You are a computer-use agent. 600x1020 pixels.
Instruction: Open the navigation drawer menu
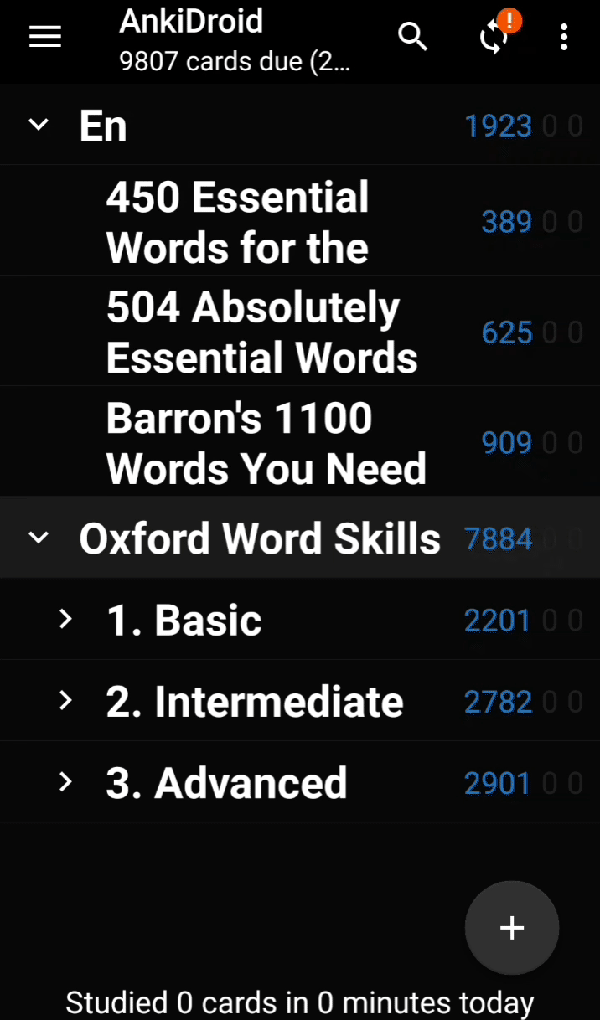click(x=45, y=37)
